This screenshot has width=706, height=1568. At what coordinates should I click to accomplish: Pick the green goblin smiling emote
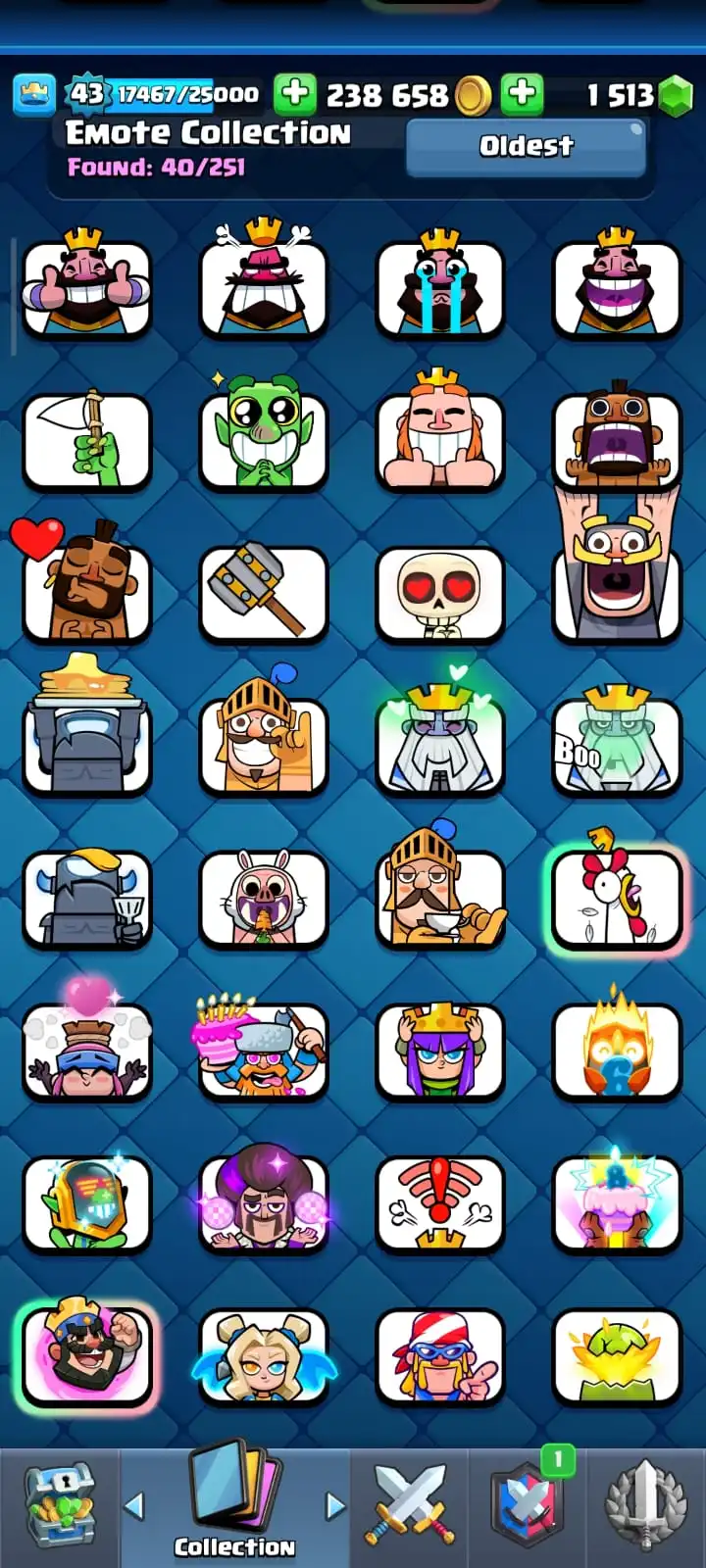tap(263, 438)
